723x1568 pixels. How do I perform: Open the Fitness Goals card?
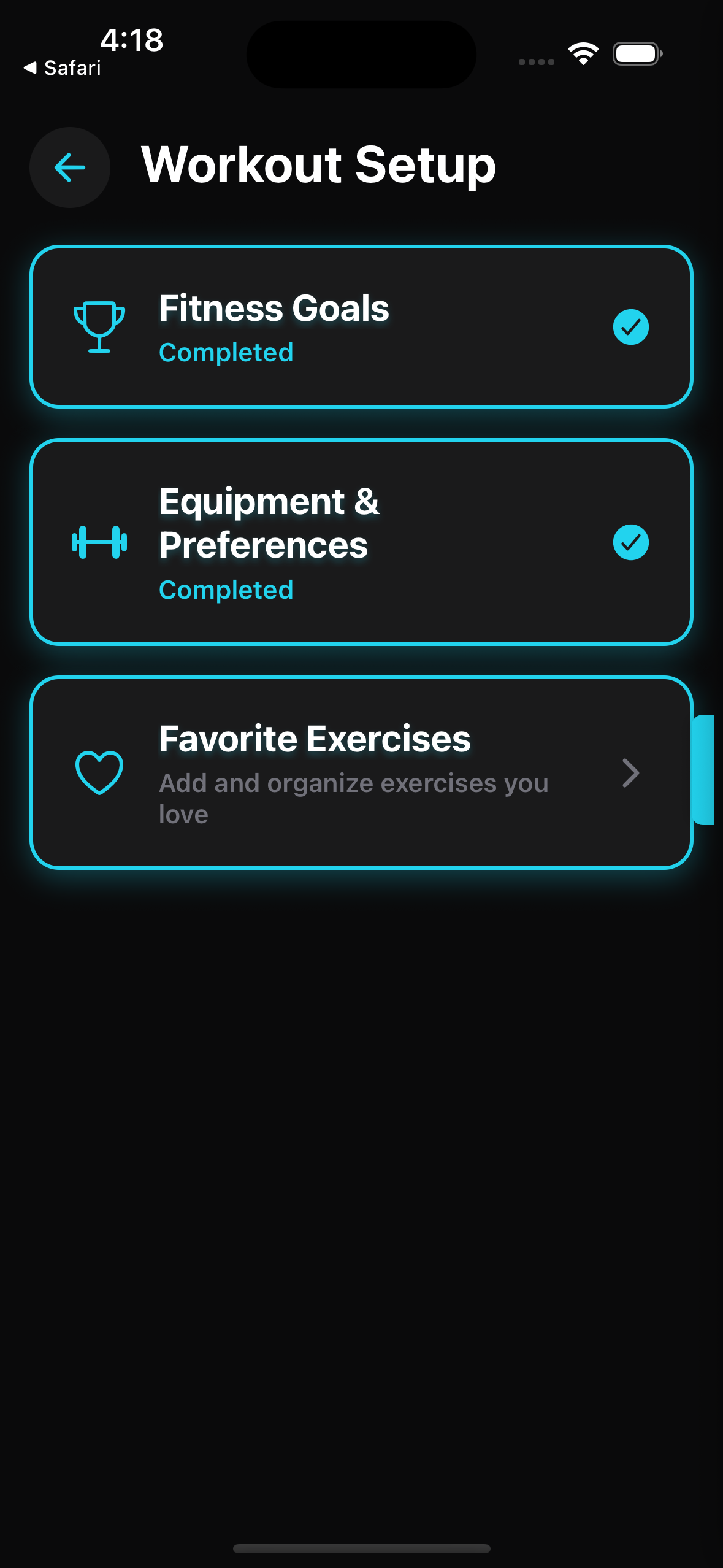click(x=361, y=326)
